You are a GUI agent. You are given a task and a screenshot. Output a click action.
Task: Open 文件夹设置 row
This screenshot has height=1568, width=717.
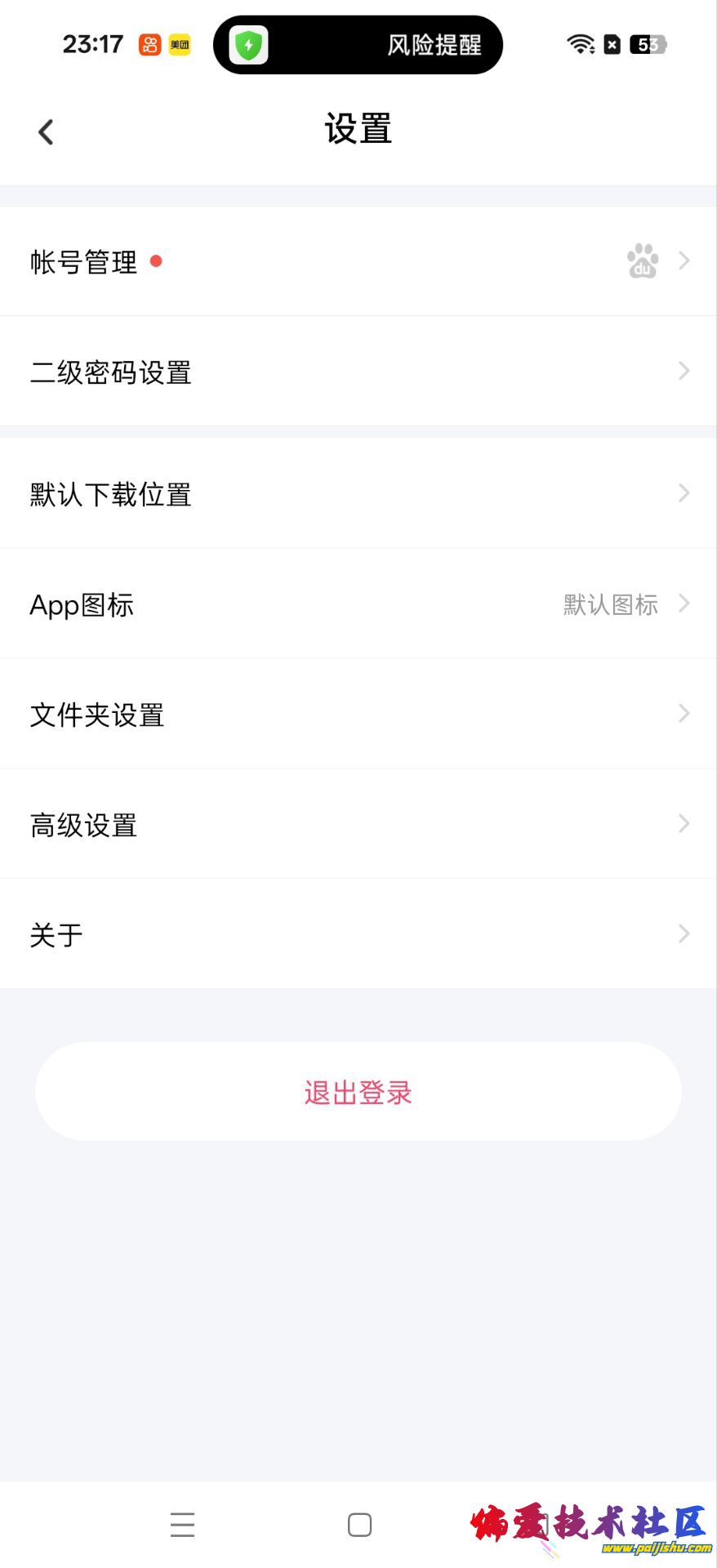coord(358,715)
